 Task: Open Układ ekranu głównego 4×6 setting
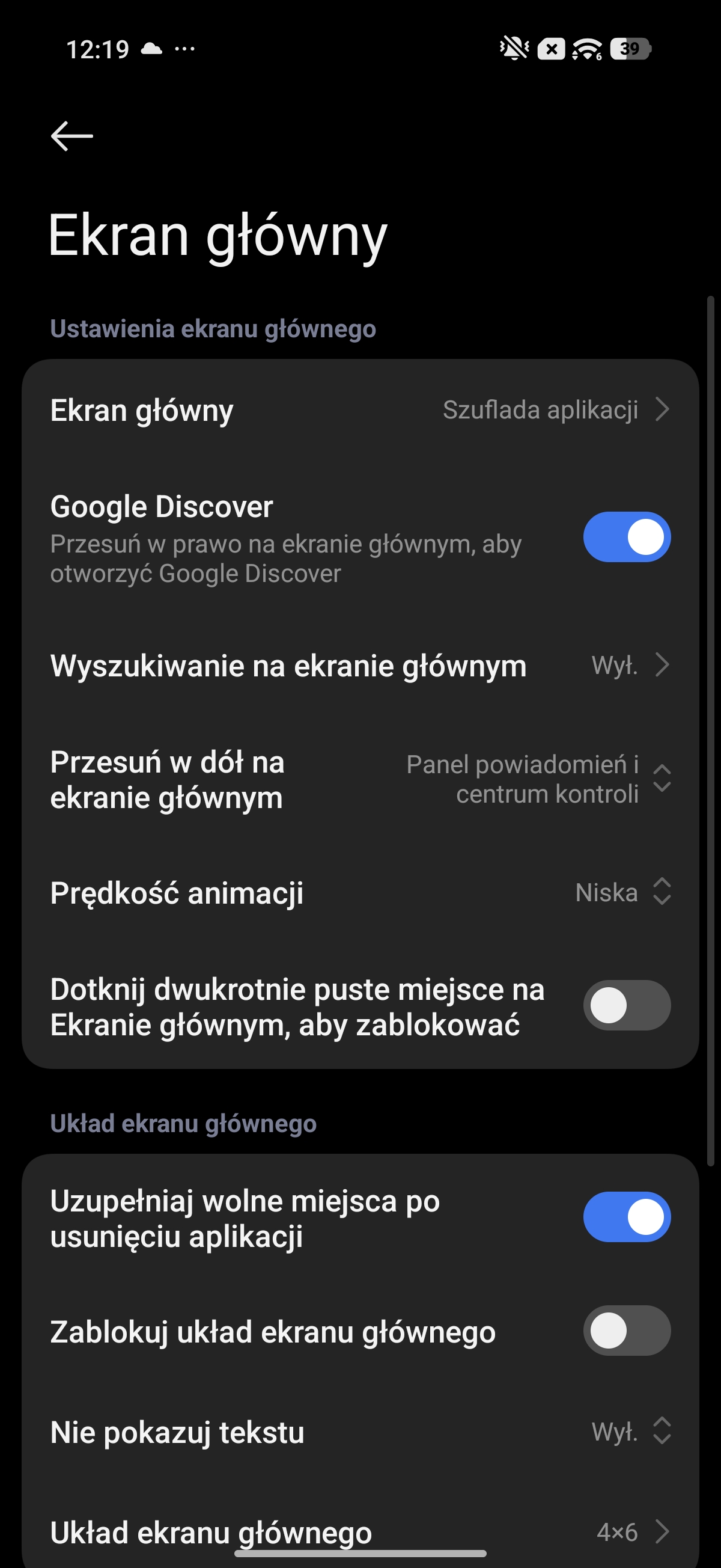359,1531
